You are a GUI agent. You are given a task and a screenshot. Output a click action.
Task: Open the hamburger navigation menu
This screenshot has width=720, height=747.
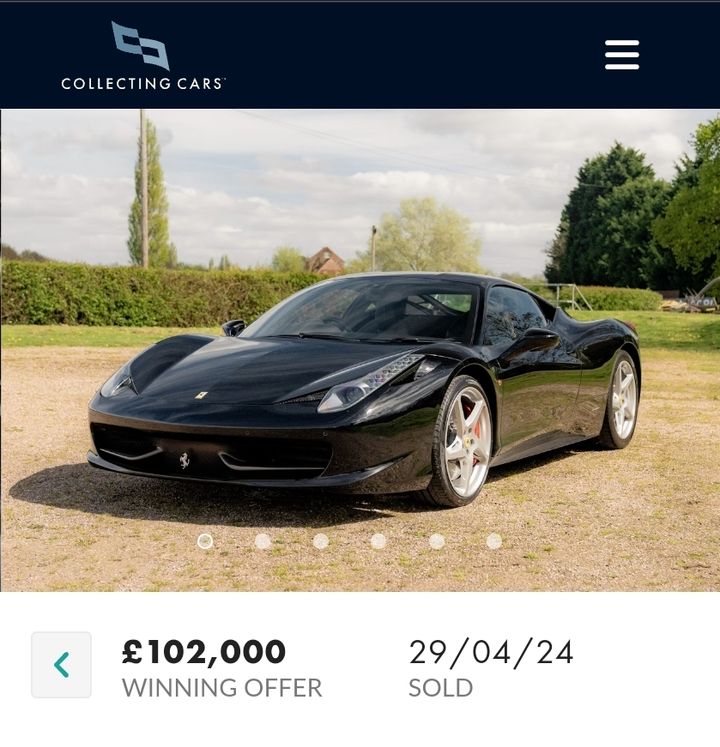click(622, 55)
